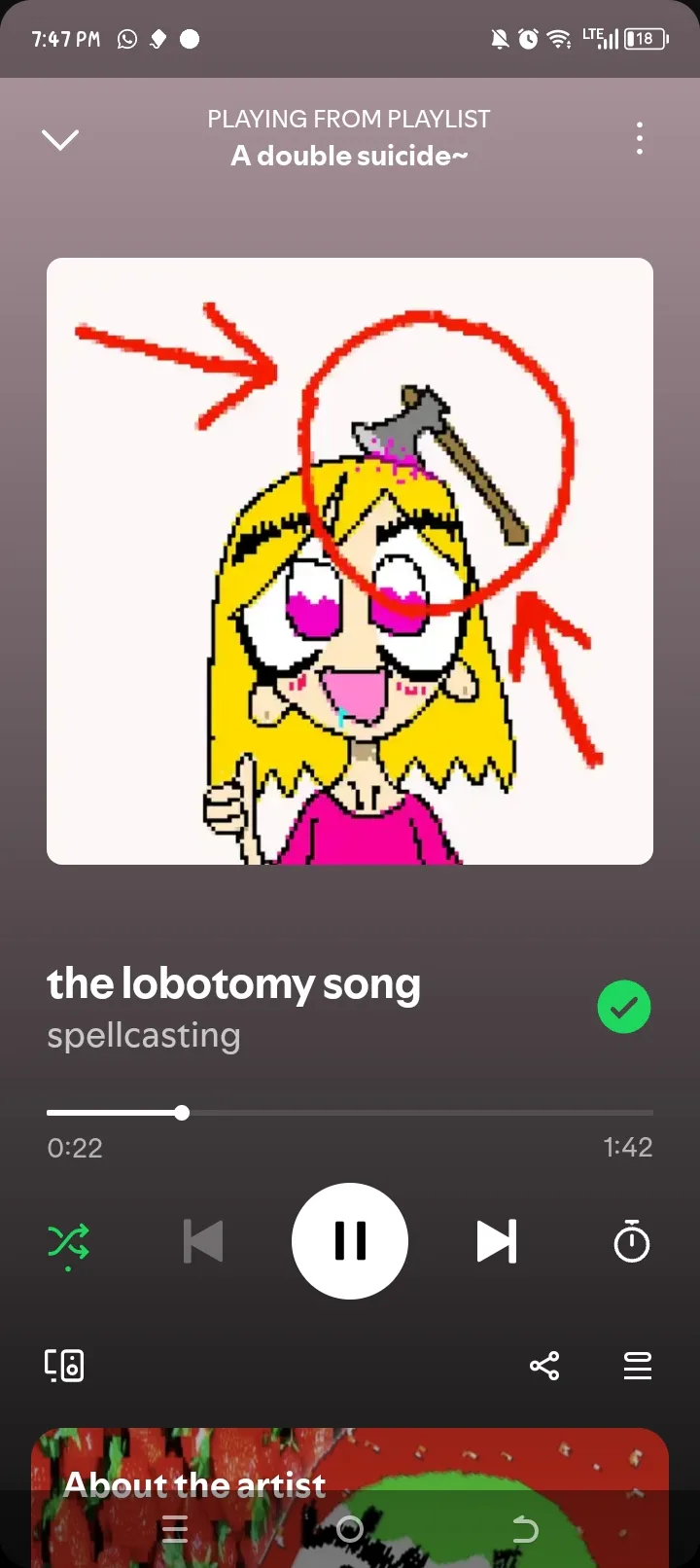This screenshot has width=700, height=1568.
Task: Go to the previous track
Action: click(x=203, y=1242)
